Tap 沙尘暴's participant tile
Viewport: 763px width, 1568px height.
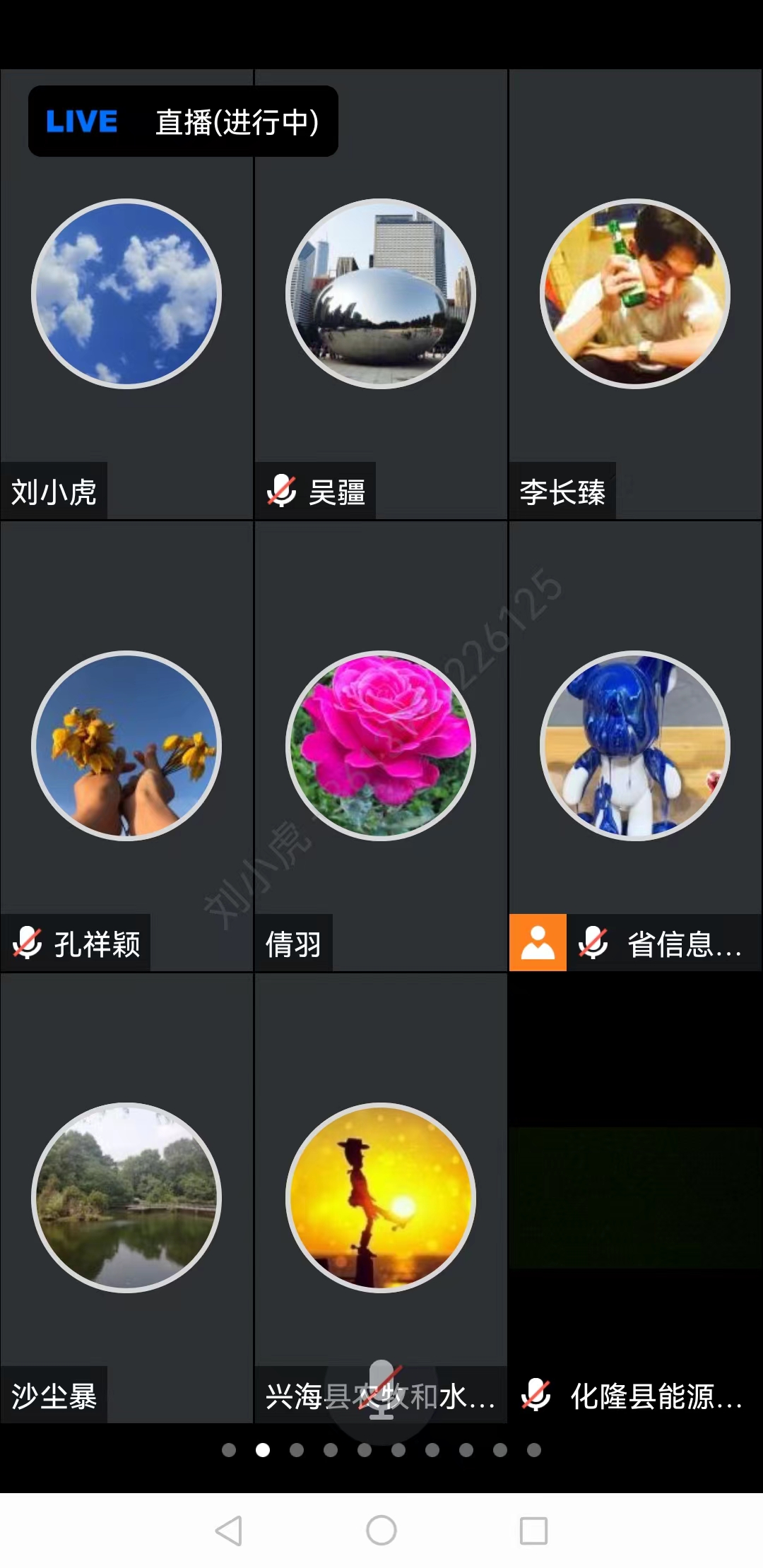pos(126,1198)
